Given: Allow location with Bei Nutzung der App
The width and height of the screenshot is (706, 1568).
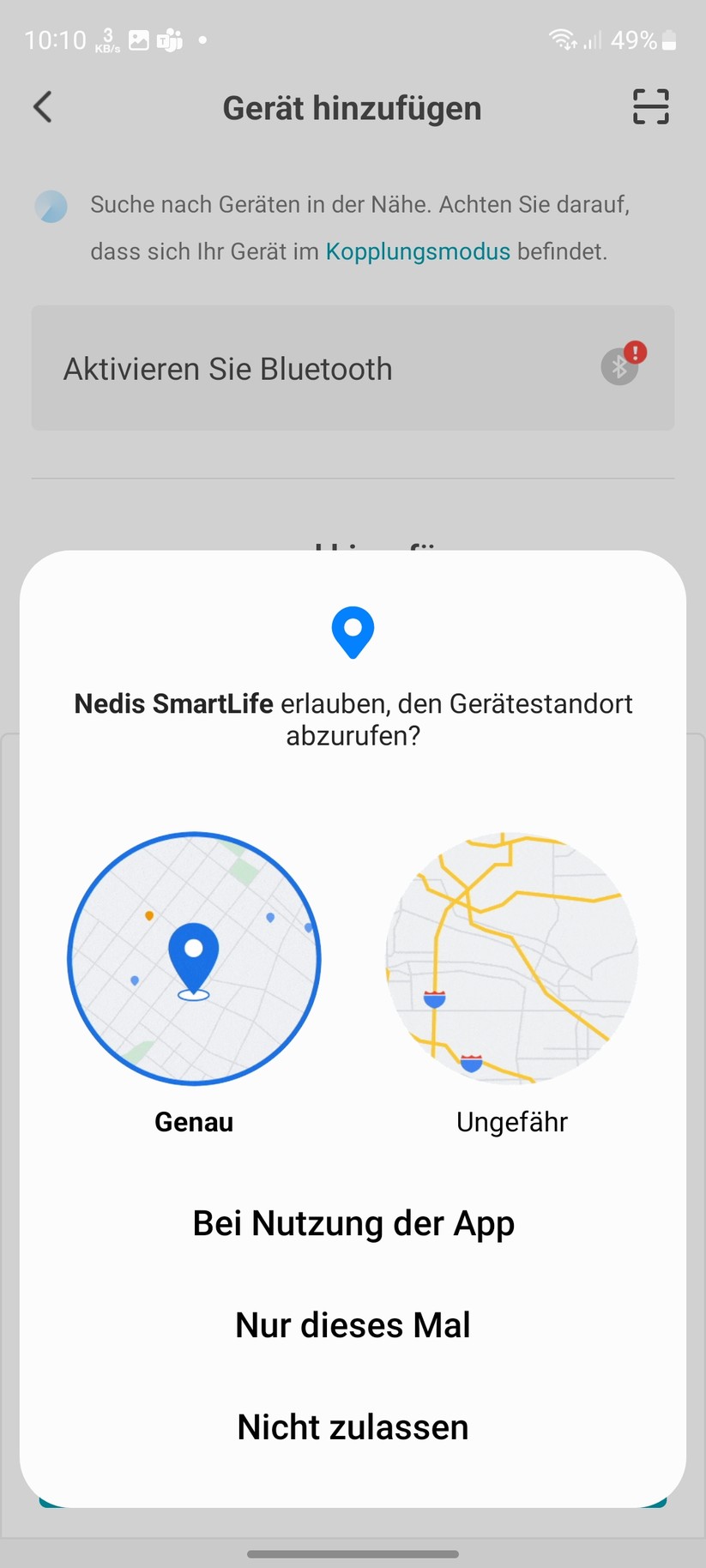Looking at the screenshot, I should pos(353,1223).
